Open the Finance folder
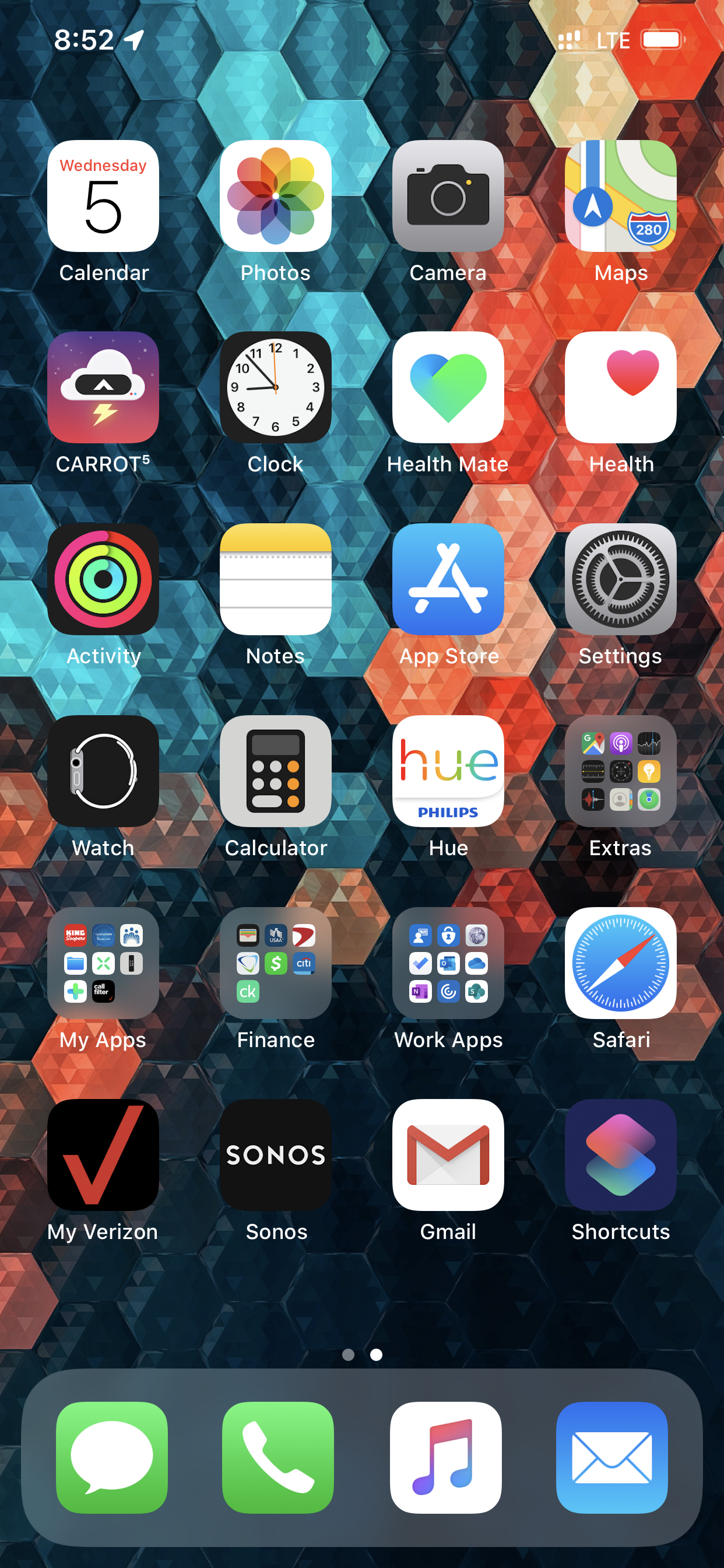 coord(276,963)
